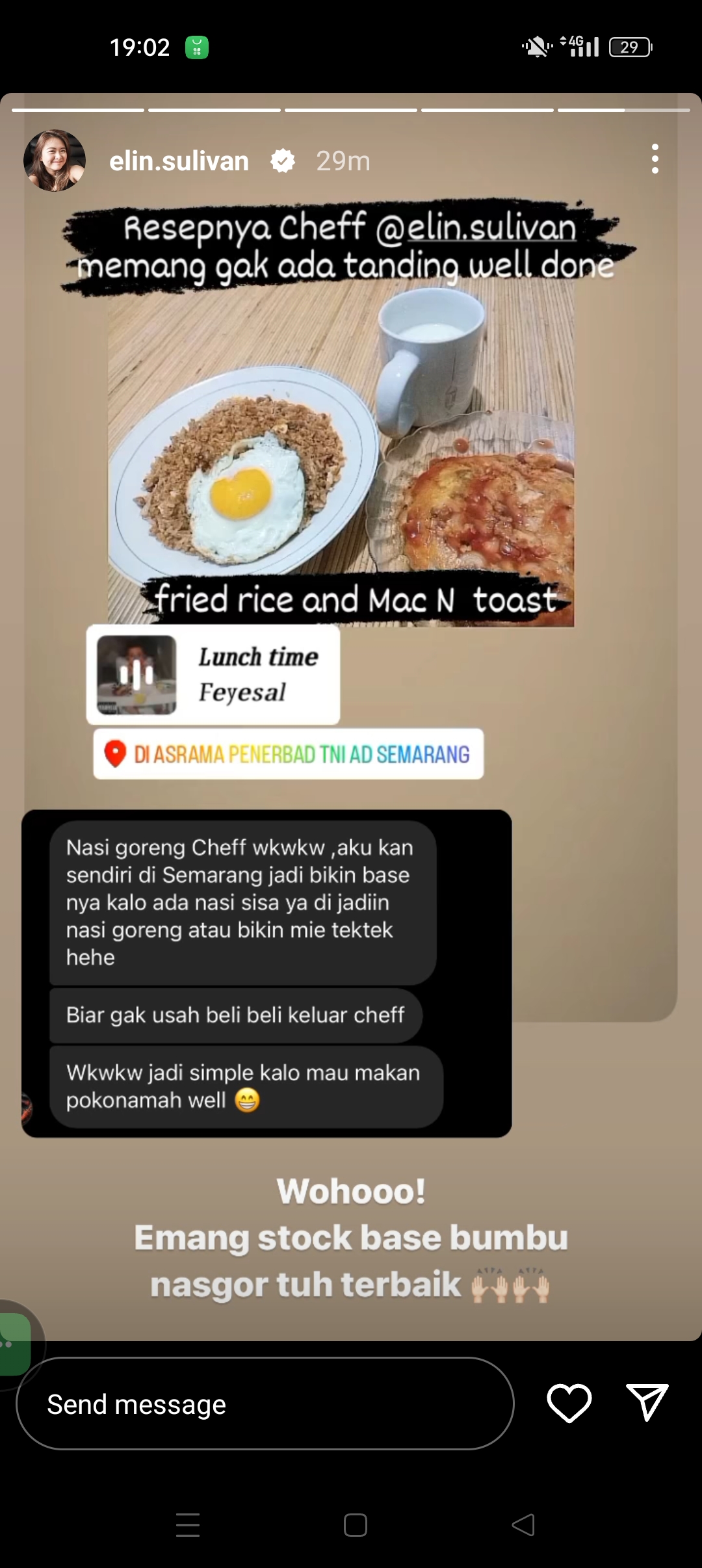Open the story overflow menu

[655, 159]
